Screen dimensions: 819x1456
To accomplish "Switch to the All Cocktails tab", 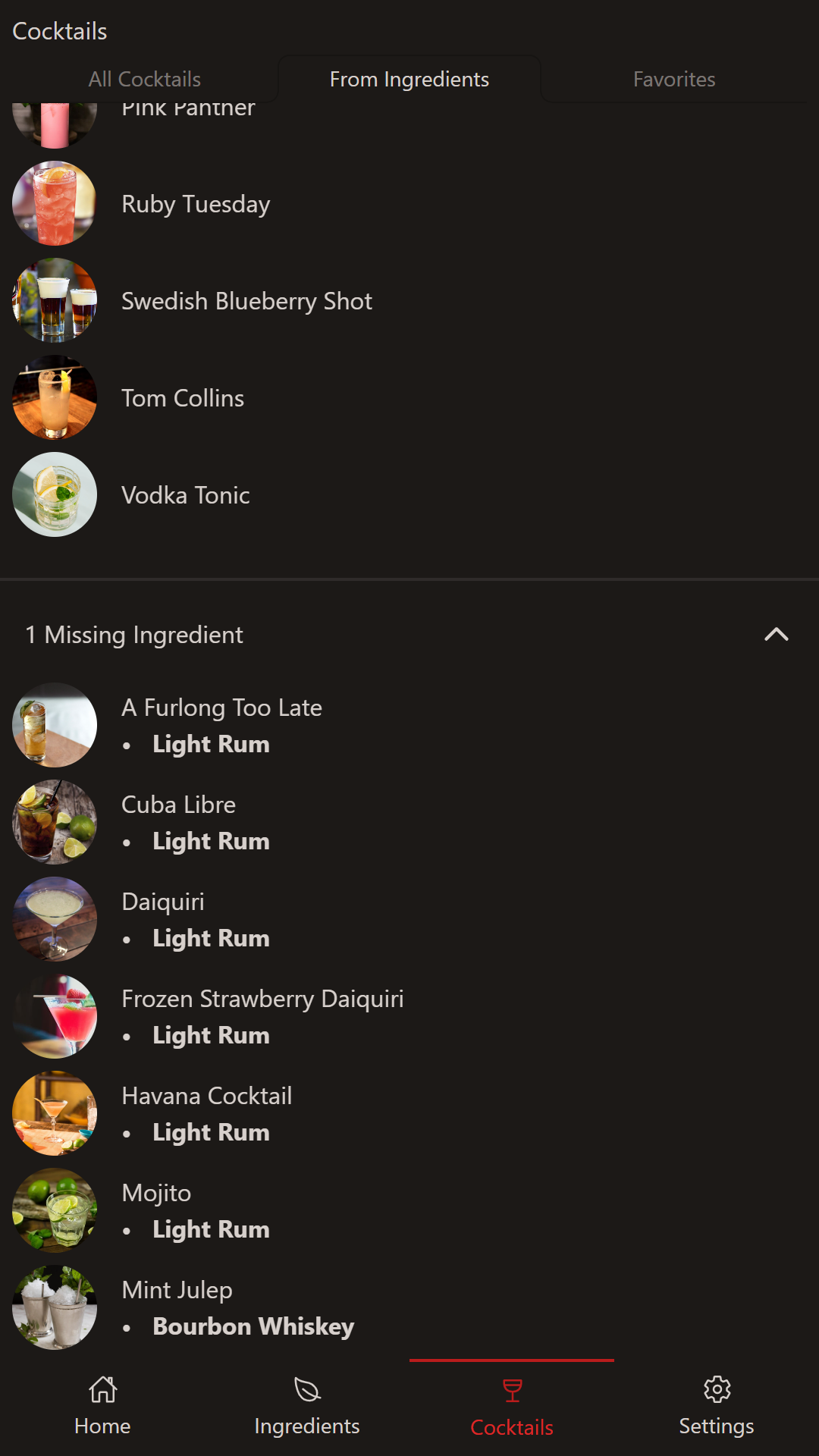I will (144, 79).
